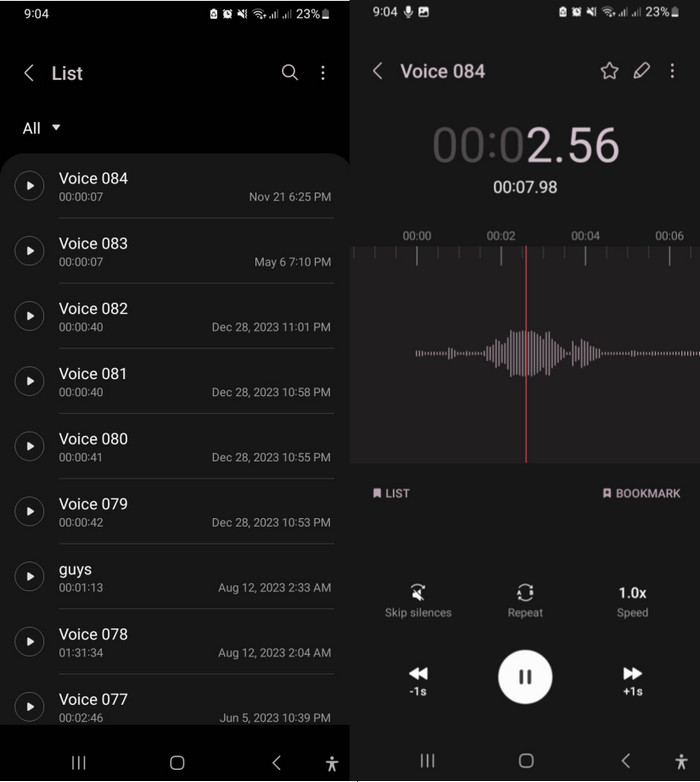Play the Voice 083 recording

[29, 251]
